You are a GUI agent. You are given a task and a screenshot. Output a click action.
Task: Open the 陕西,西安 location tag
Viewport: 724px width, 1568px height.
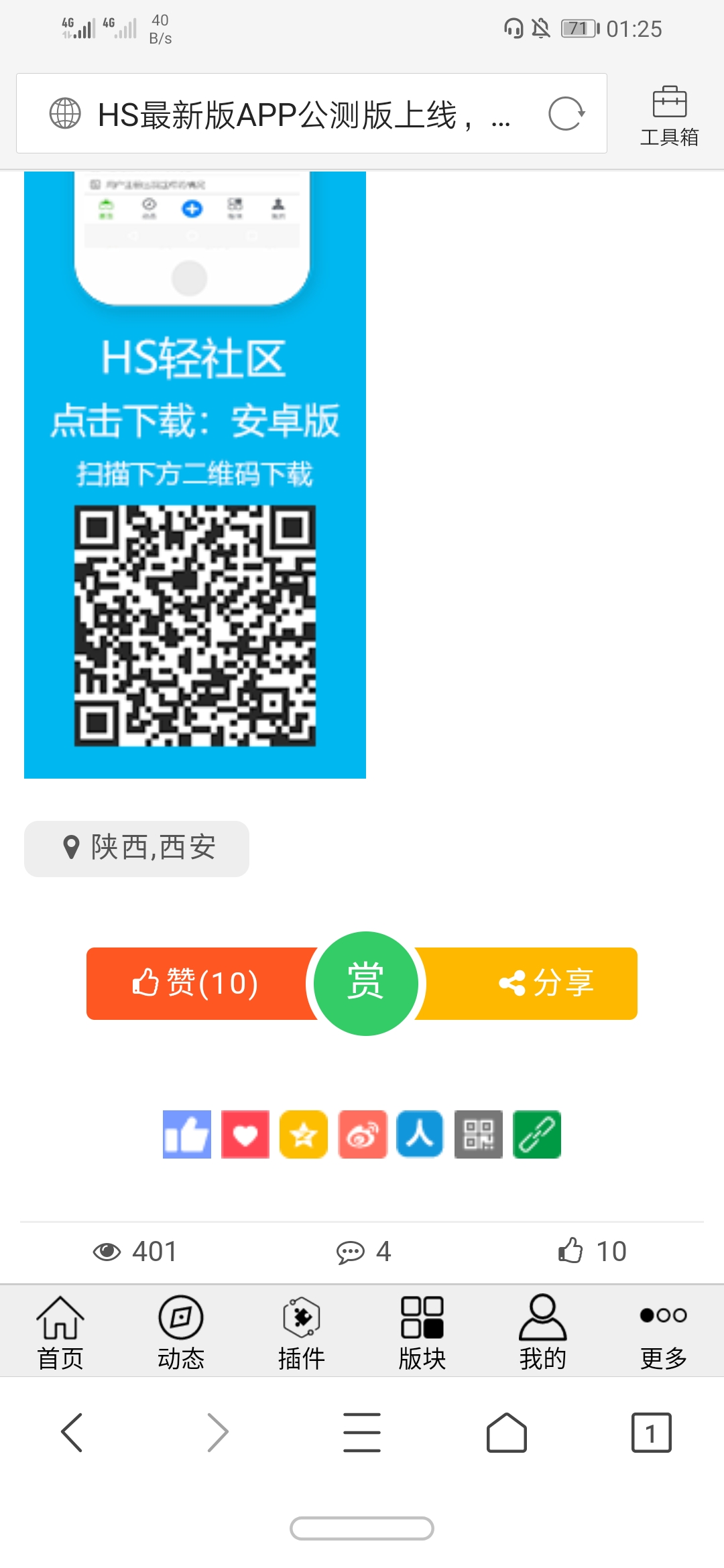(x=137, y=848)
